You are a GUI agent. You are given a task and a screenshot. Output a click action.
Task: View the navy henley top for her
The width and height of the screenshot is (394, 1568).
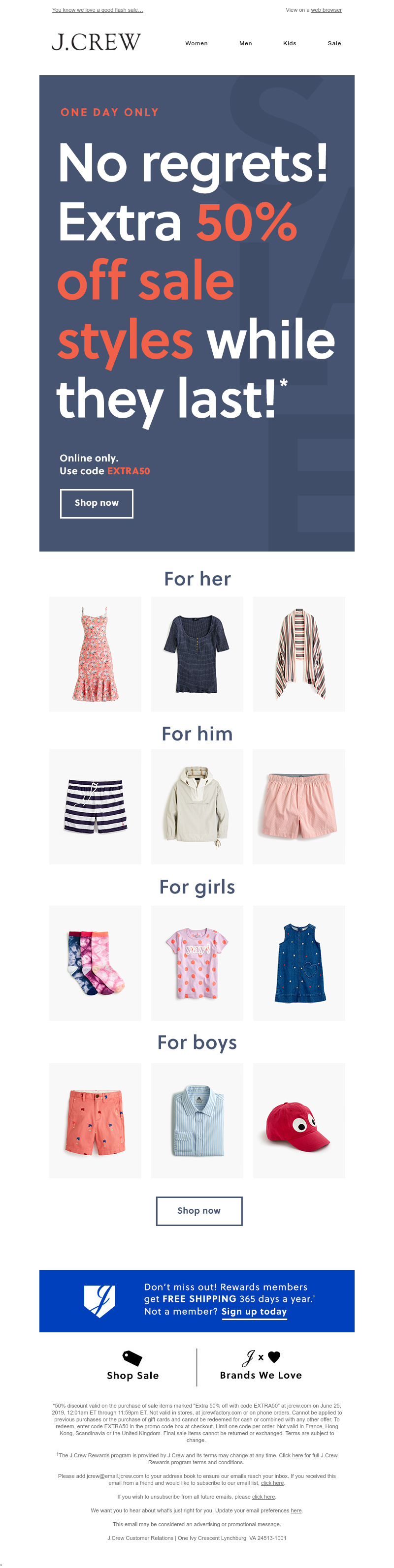[x=197, y=654]
